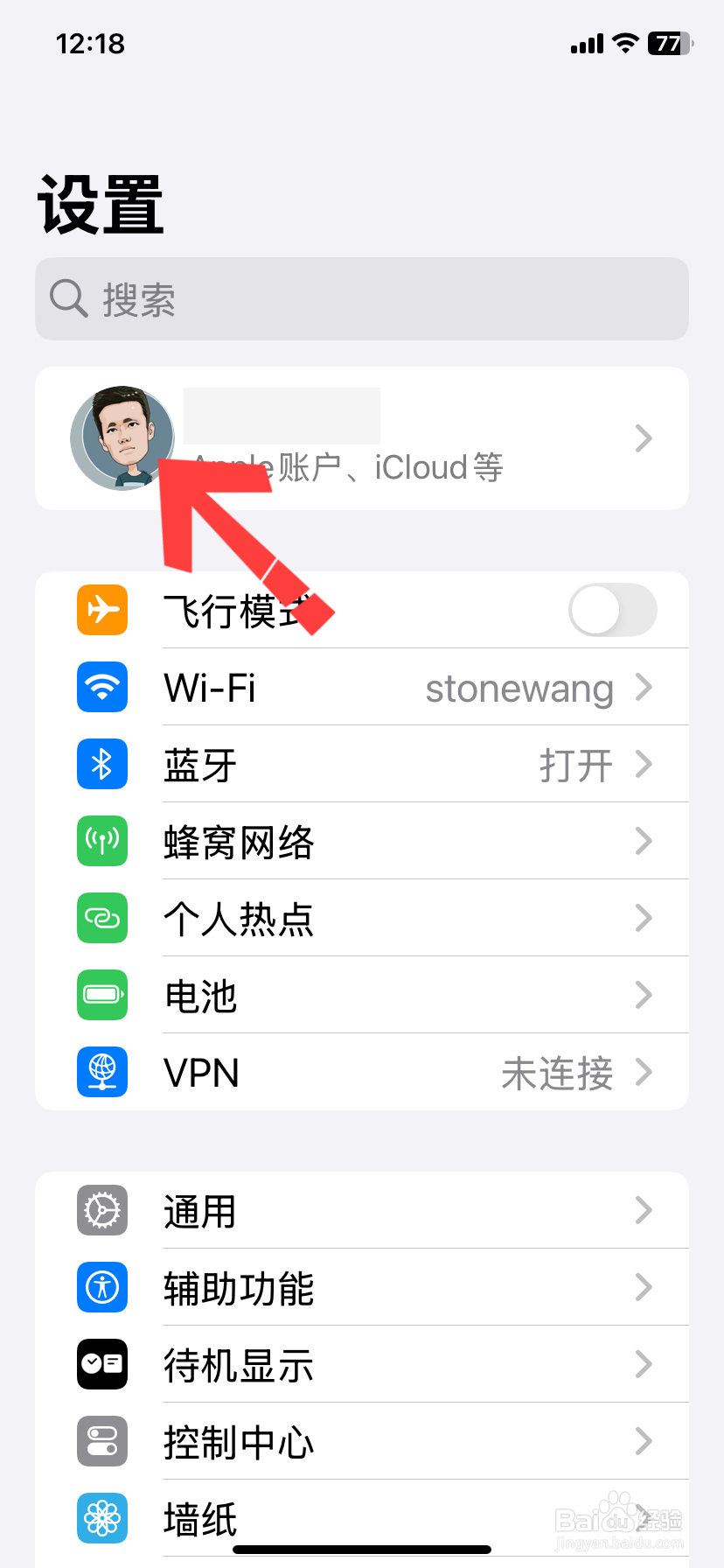Expand the Apple account row chevron
The height and width of the screenshot is (1568, 724).
644,437
